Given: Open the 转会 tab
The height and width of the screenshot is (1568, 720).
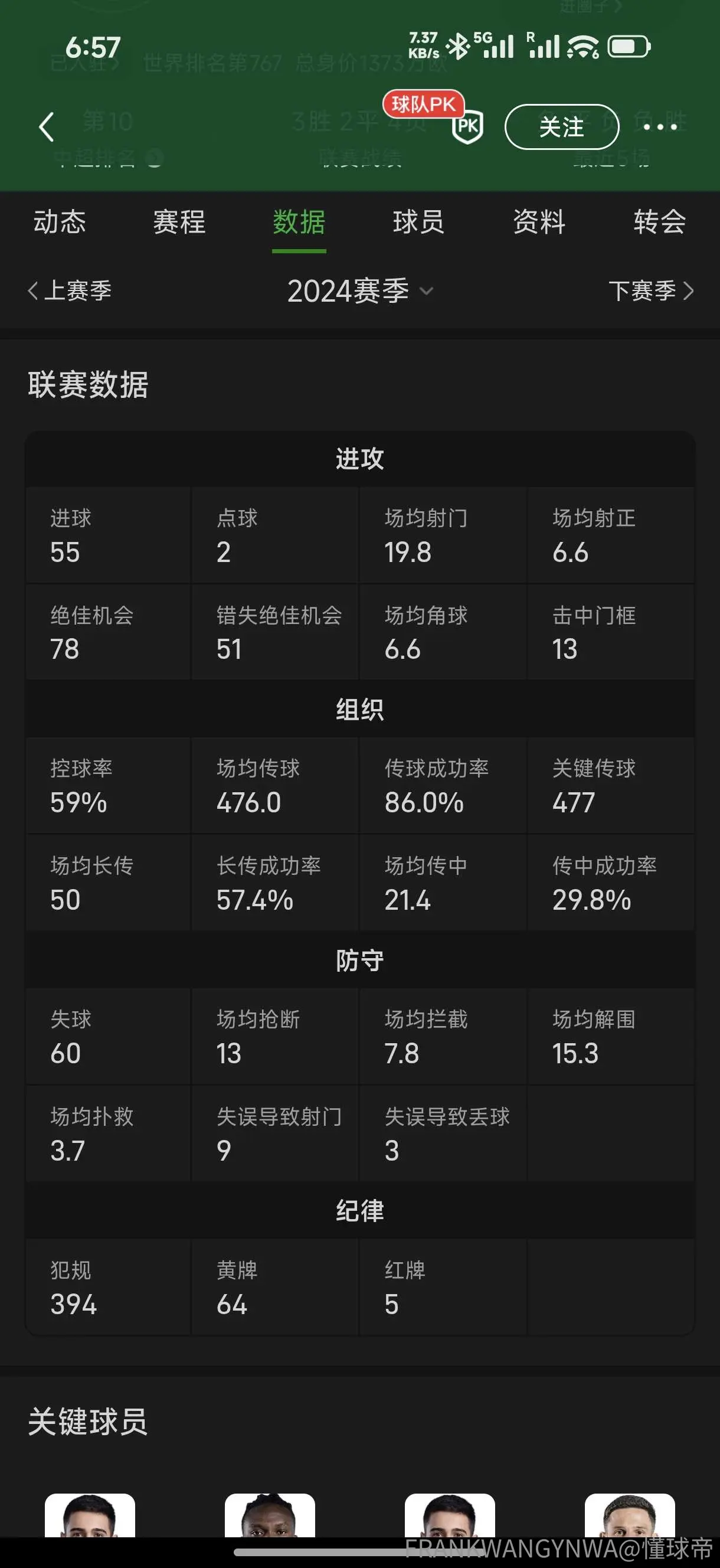Looking at the screenshot, I should tap(660, 221).
